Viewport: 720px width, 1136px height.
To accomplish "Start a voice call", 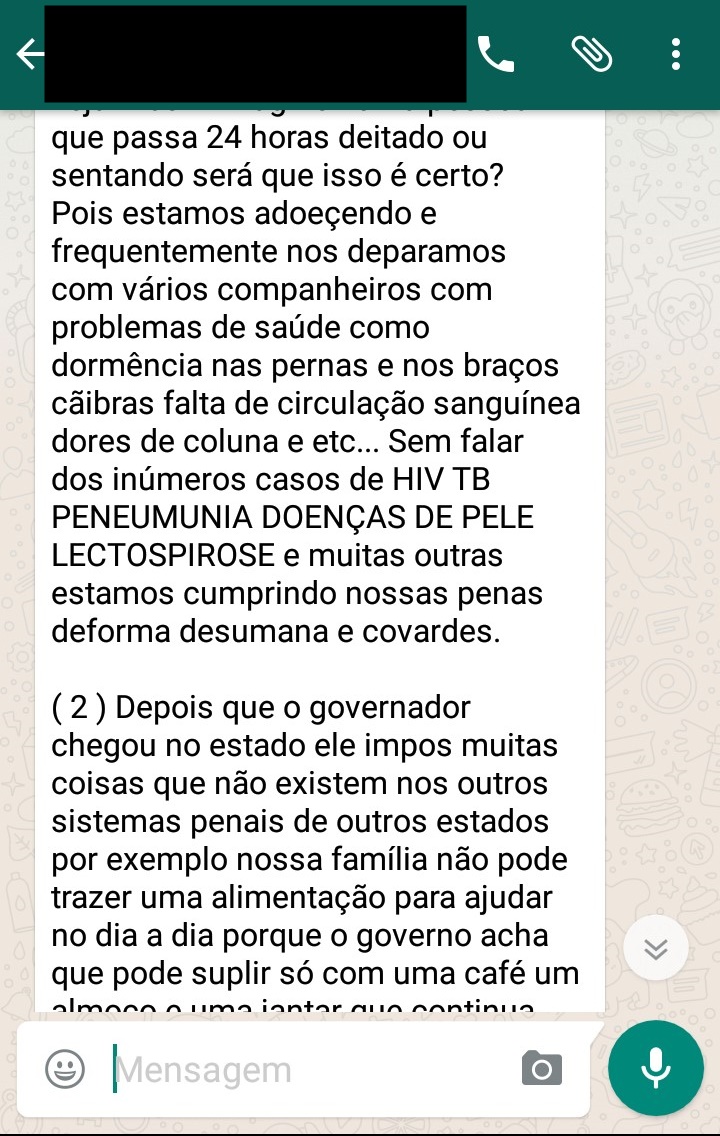I will [x=496, y=54].
